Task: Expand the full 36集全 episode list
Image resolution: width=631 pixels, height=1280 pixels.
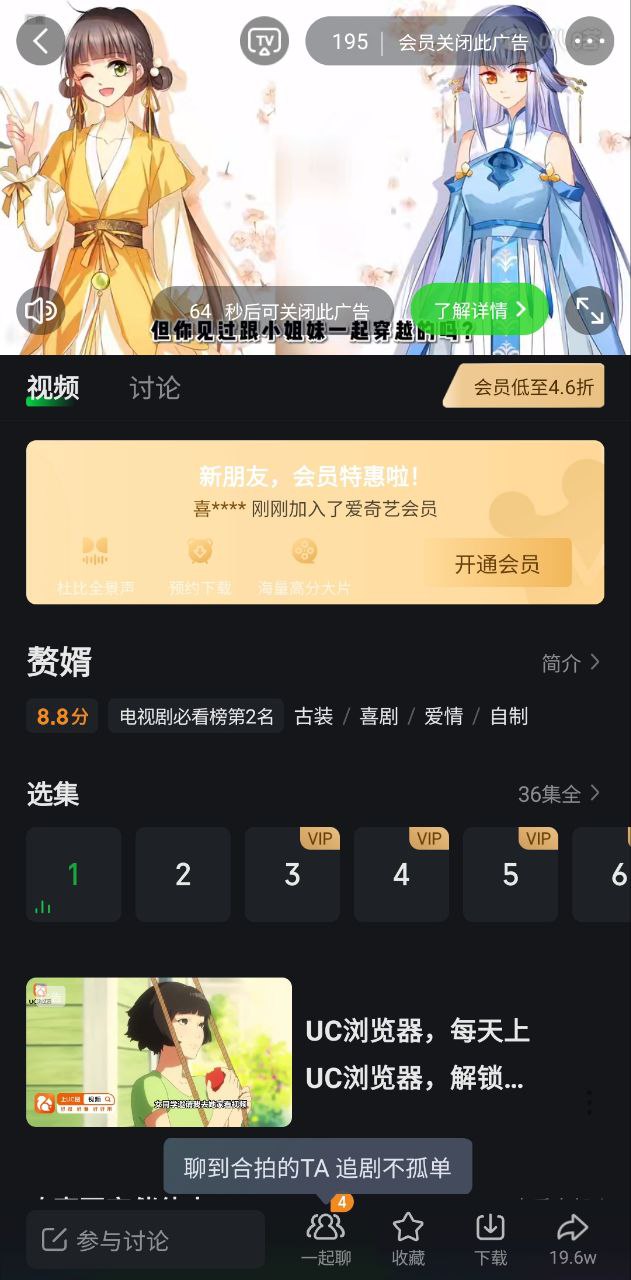Action: [x=558, y=794]
